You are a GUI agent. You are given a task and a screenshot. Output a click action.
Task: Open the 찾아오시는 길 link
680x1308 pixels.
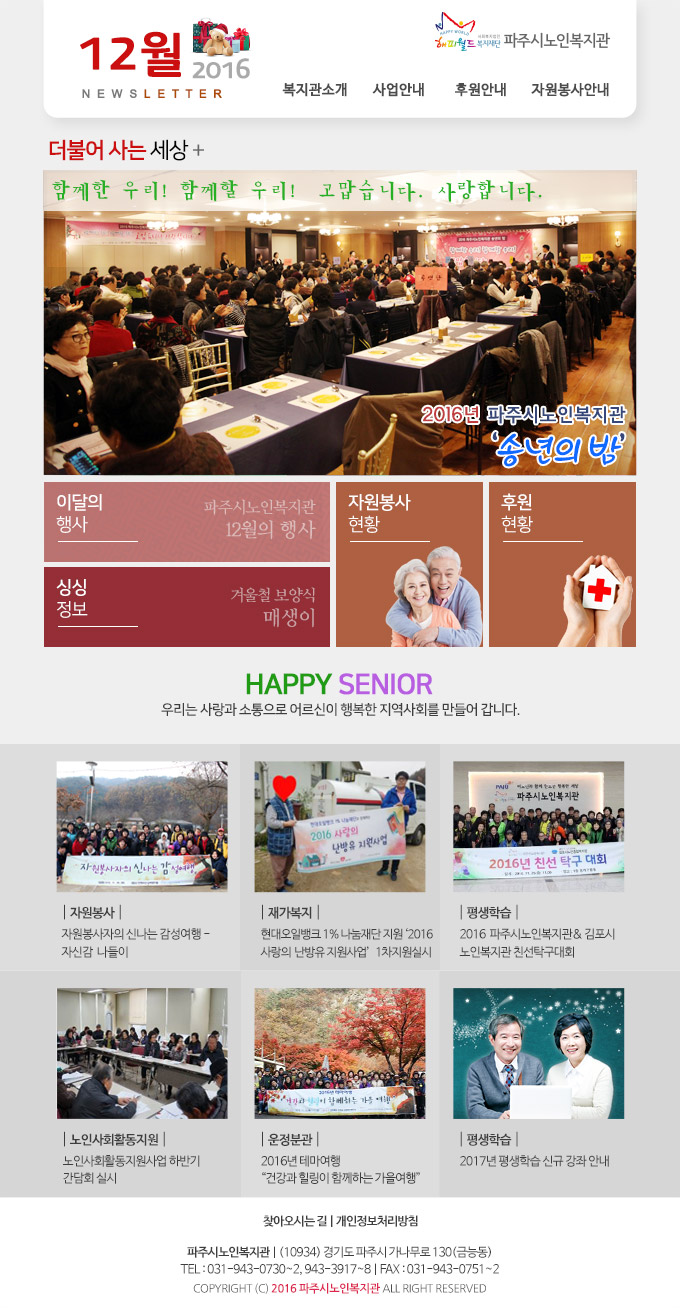(x=295, y=1221)
